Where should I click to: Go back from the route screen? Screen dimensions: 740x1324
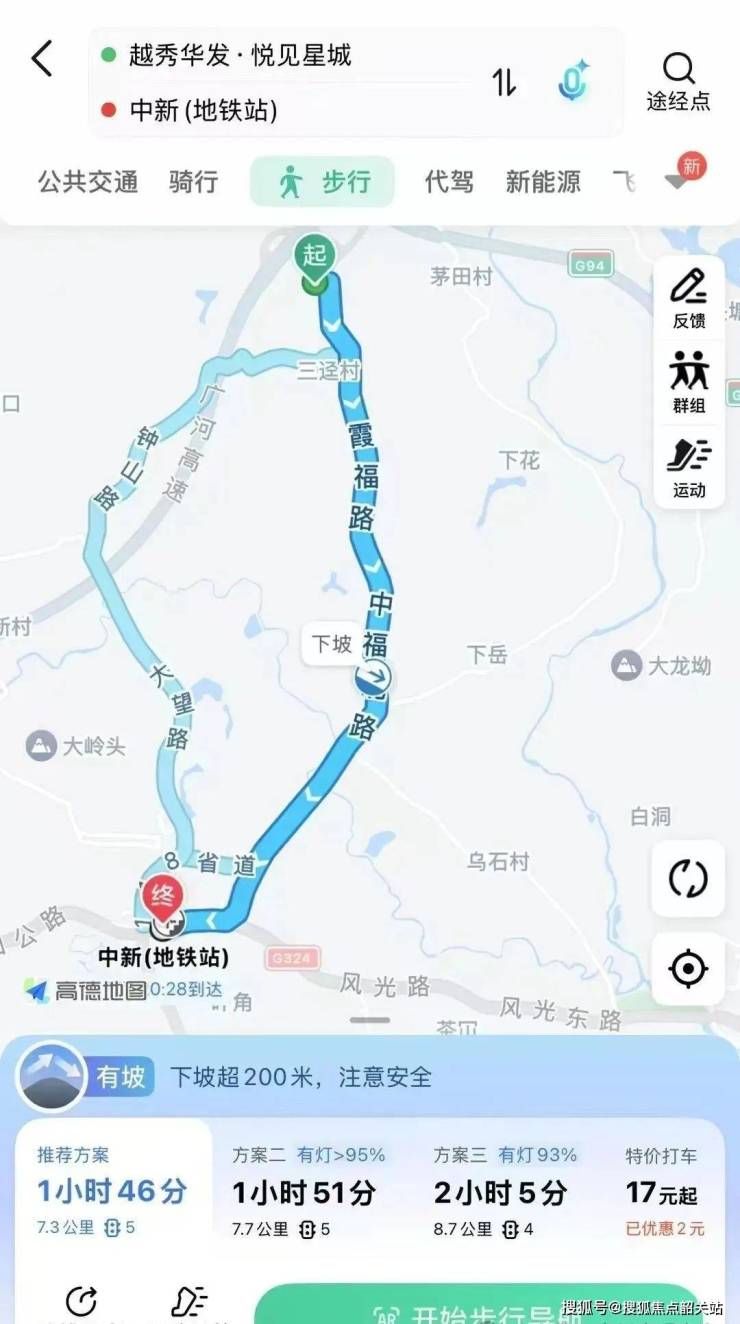pos(42,59)
